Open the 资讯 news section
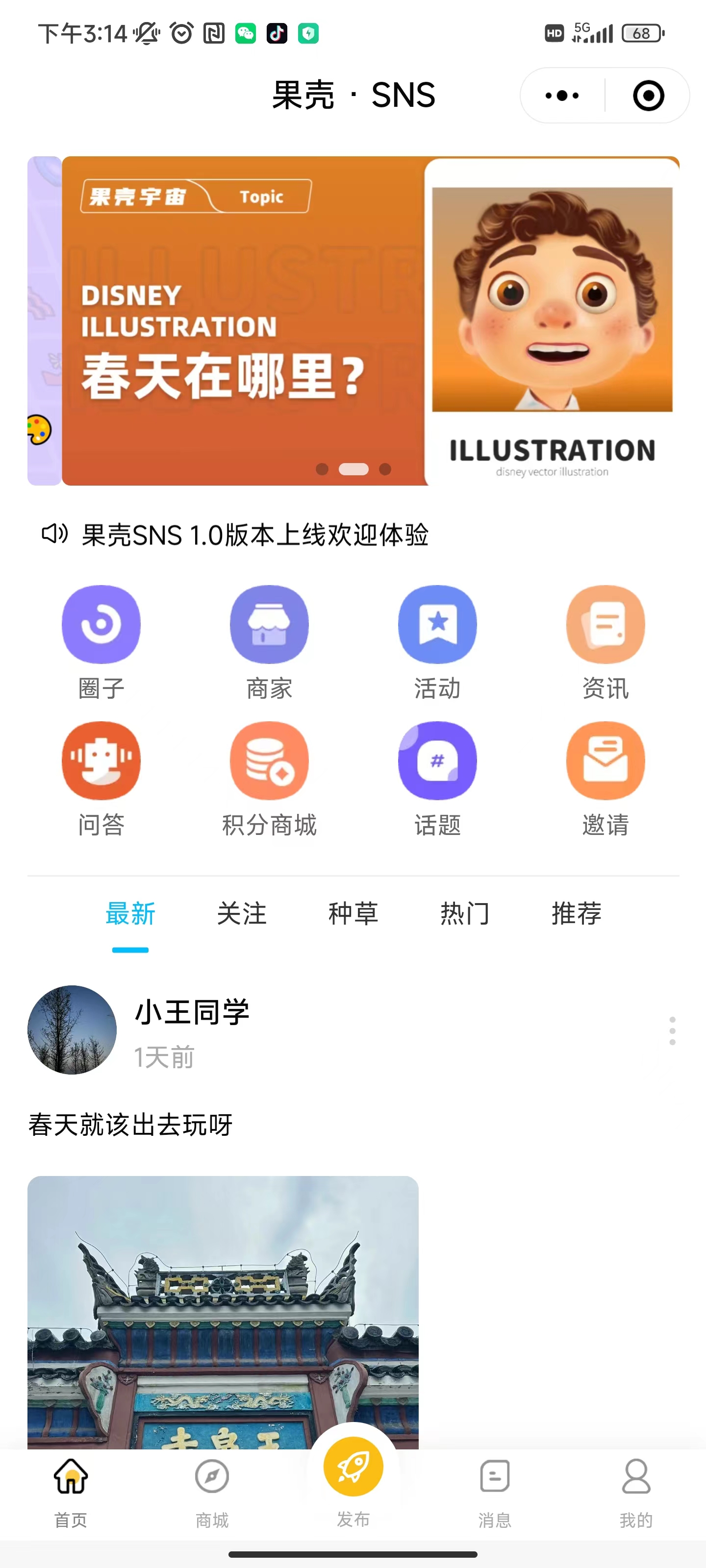 point(605,625)
